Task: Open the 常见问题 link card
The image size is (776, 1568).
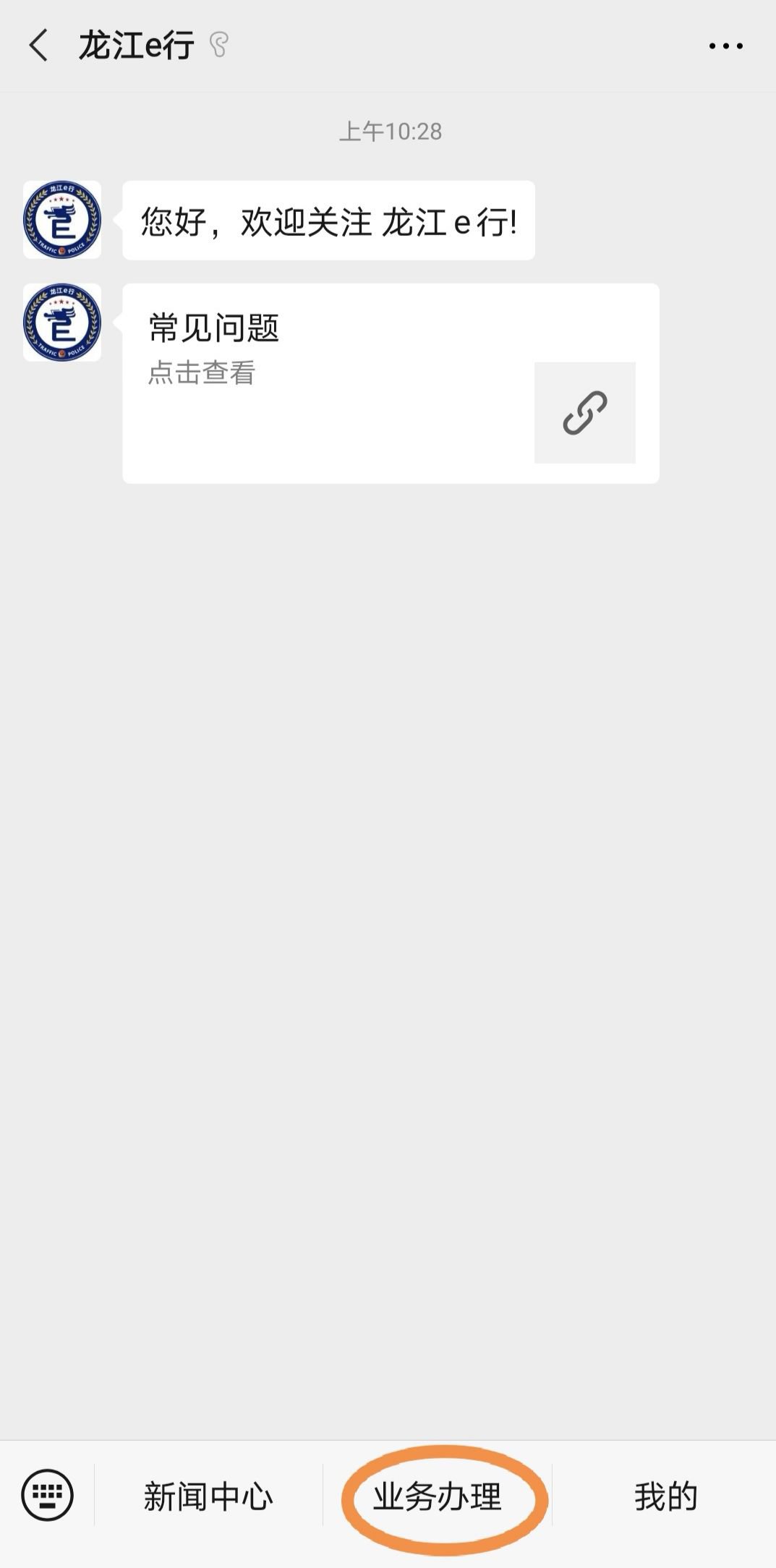Action: pos(391,383)
